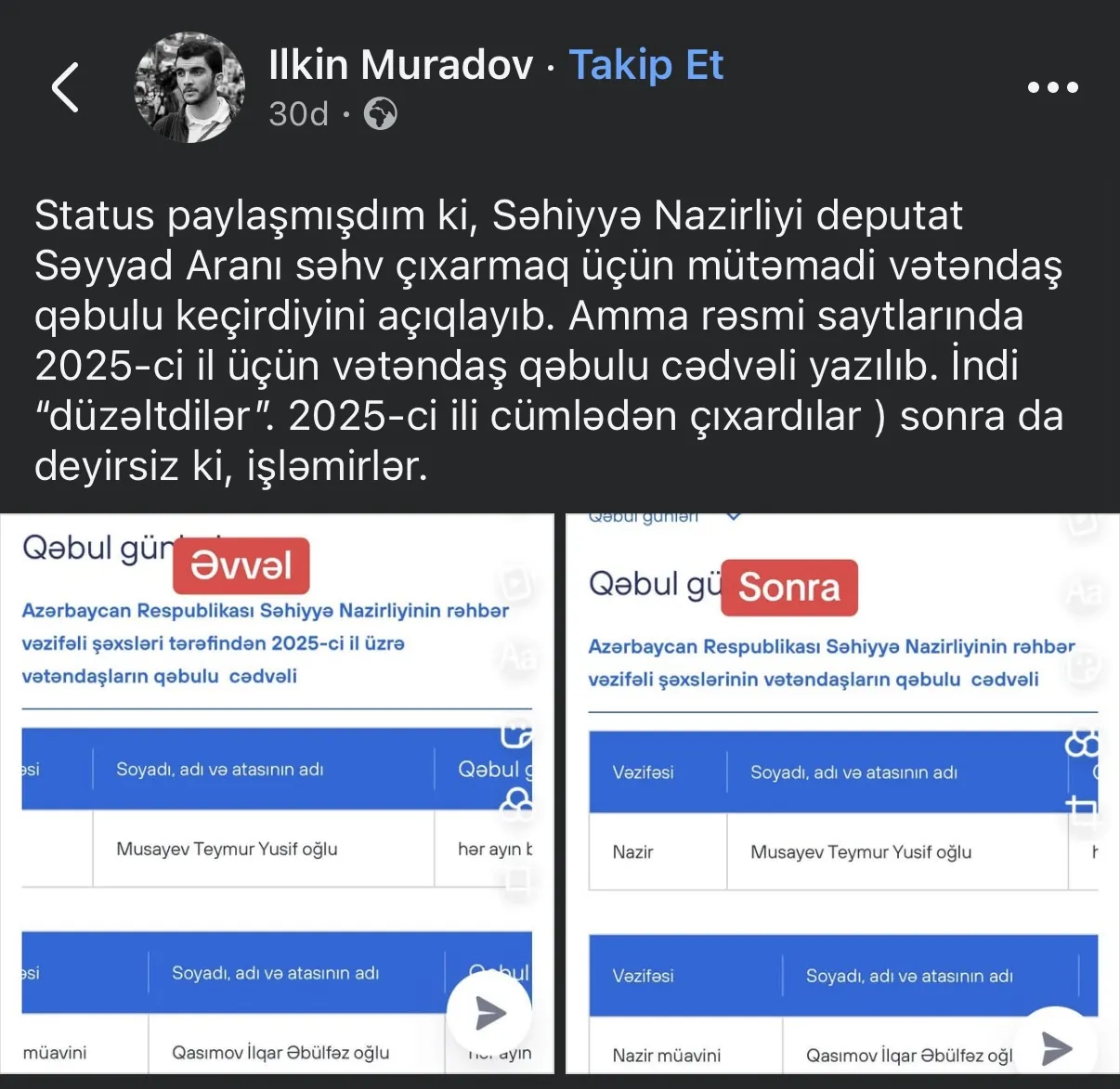This screenshot has width=1120, height=1089.
Task: Follow via Takip Et
Action: tap(645, 65)
